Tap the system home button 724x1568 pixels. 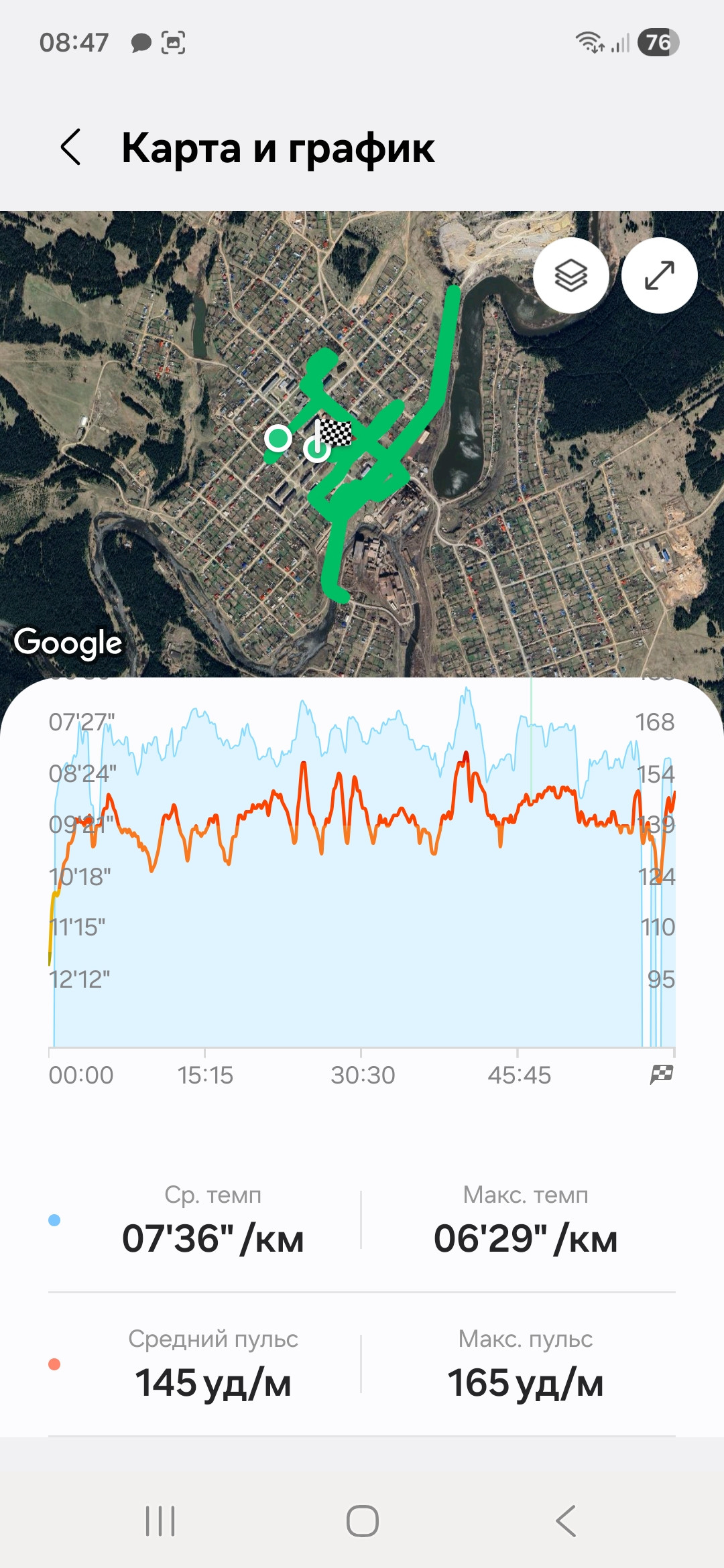[x=363, y=1520]
